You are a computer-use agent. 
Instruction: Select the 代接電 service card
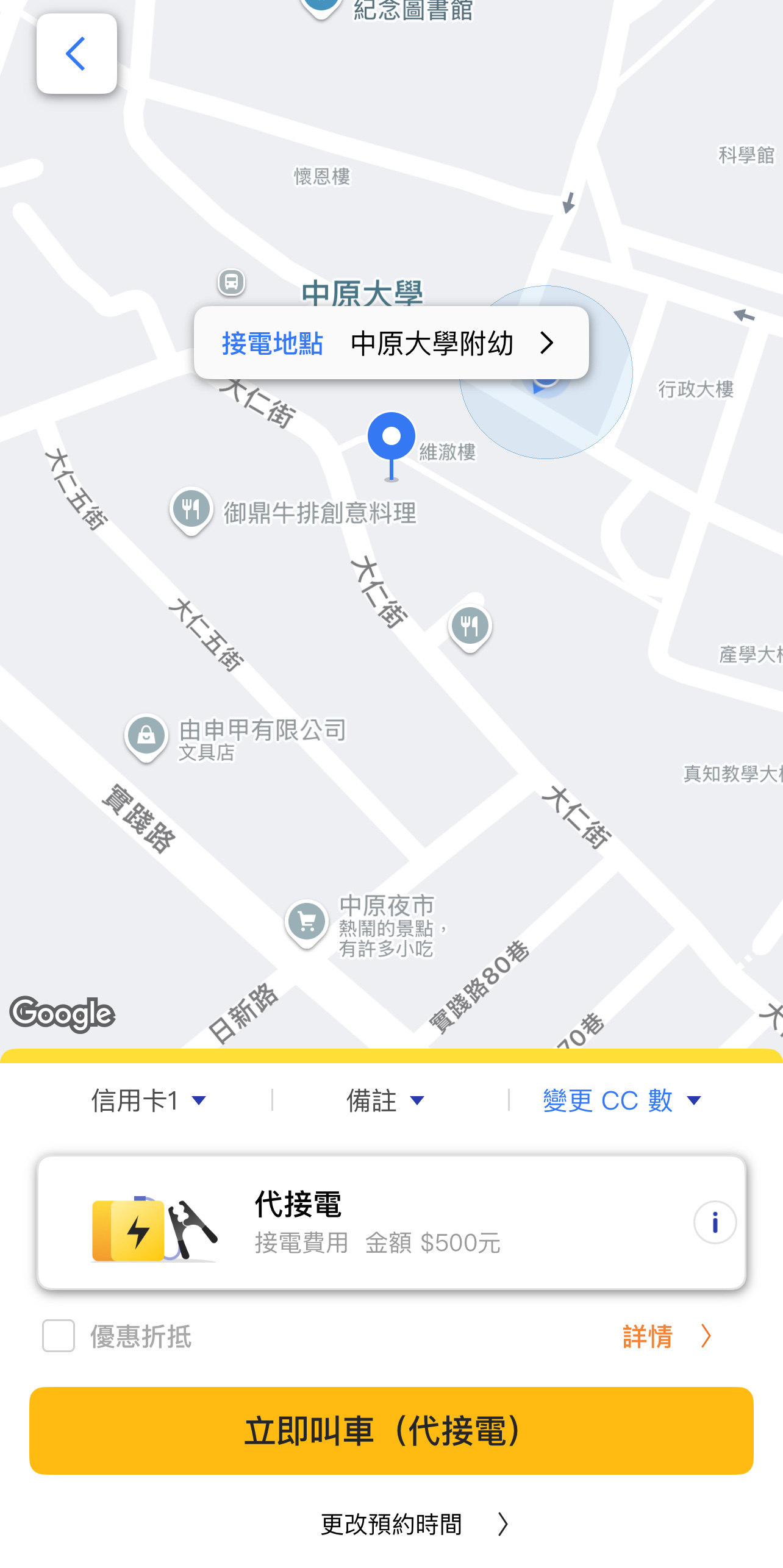click(391, 1222)
